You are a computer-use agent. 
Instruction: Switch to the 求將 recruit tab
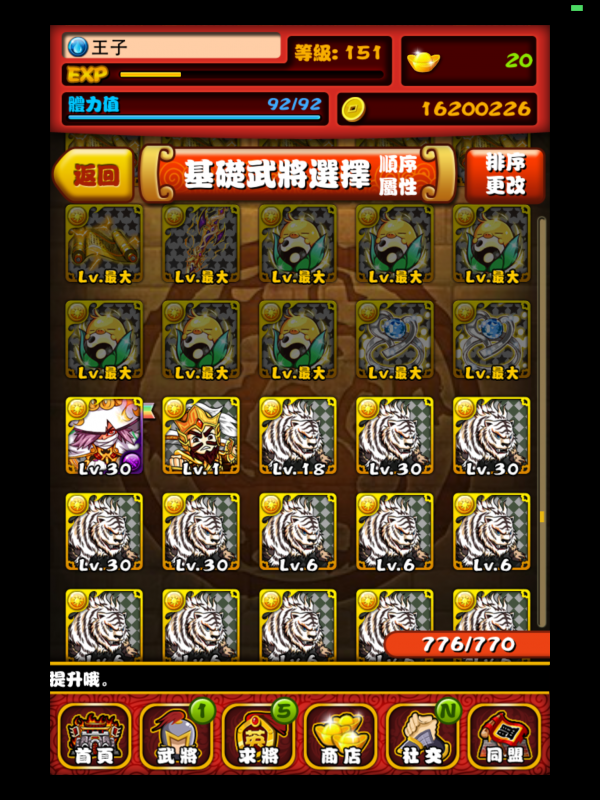(x=259, y=737)
